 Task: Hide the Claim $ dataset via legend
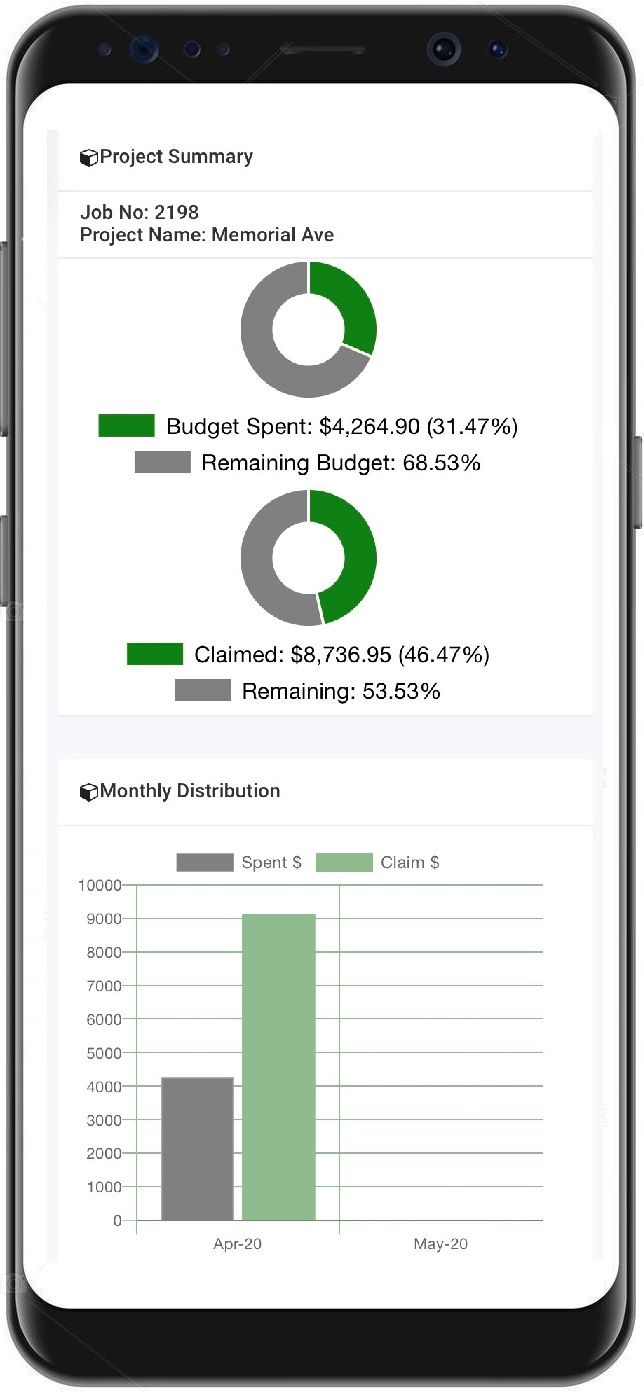point(378,862)
